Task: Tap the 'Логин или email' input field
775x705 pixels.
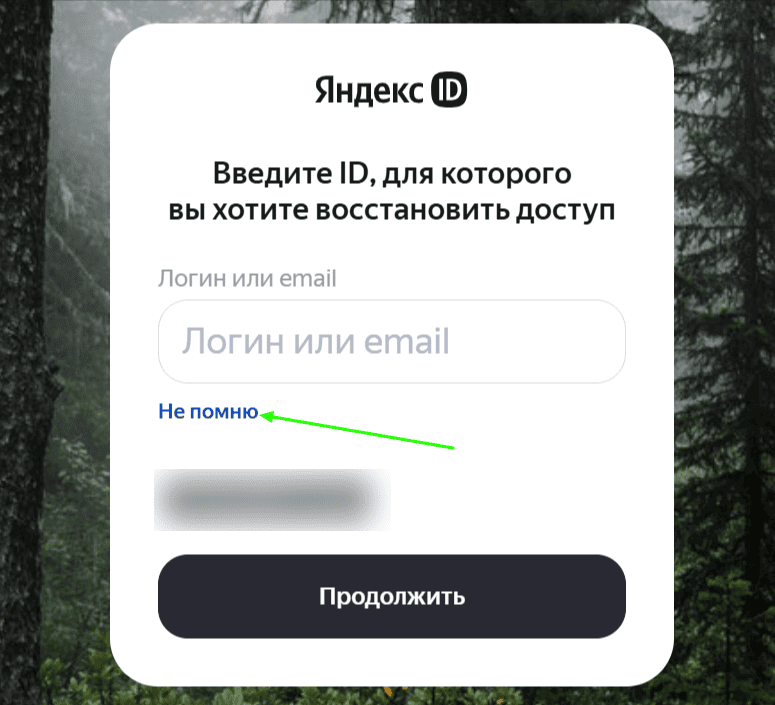Action: tap(391, 341)
